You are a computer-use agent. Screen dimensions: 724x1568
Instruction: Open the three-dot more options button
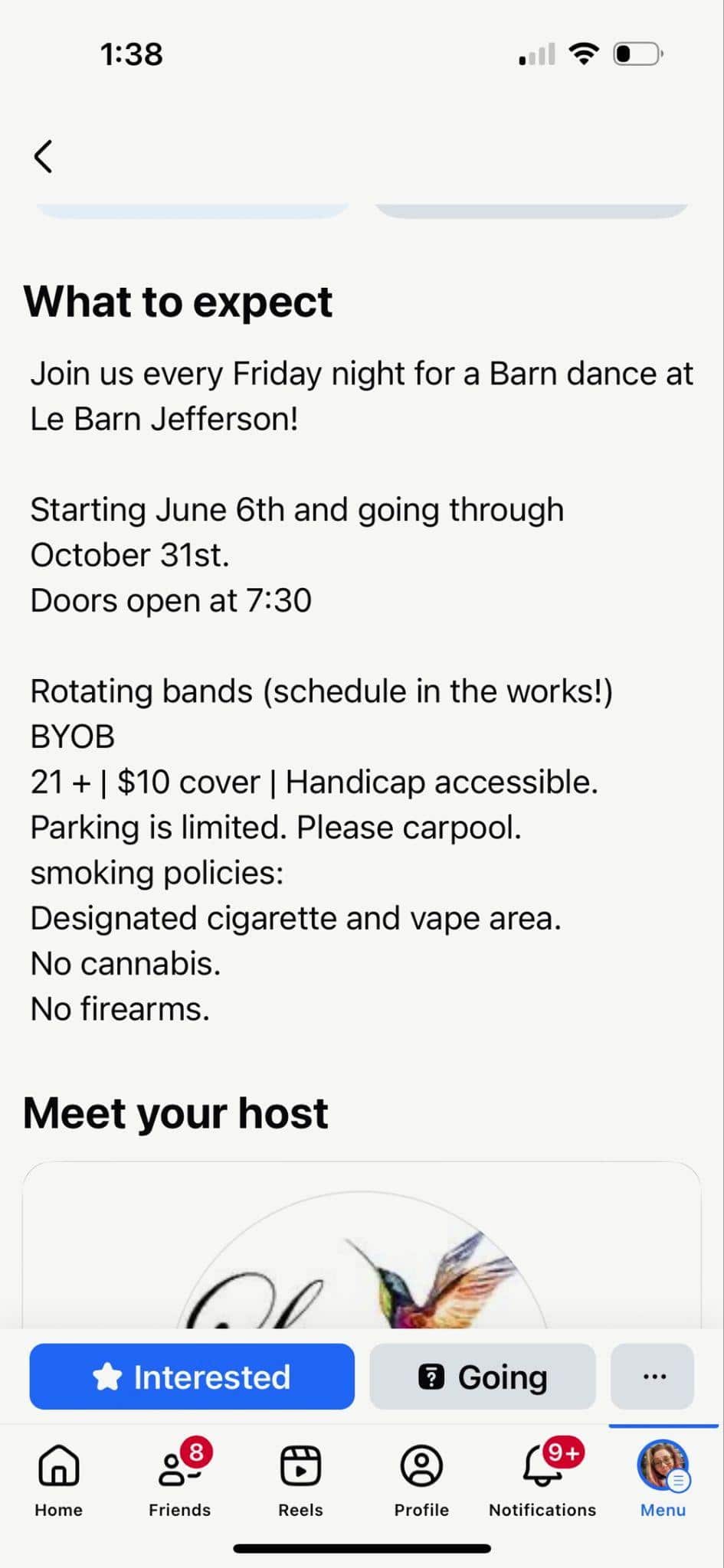pyautogui.click(x=653, y=1377)
